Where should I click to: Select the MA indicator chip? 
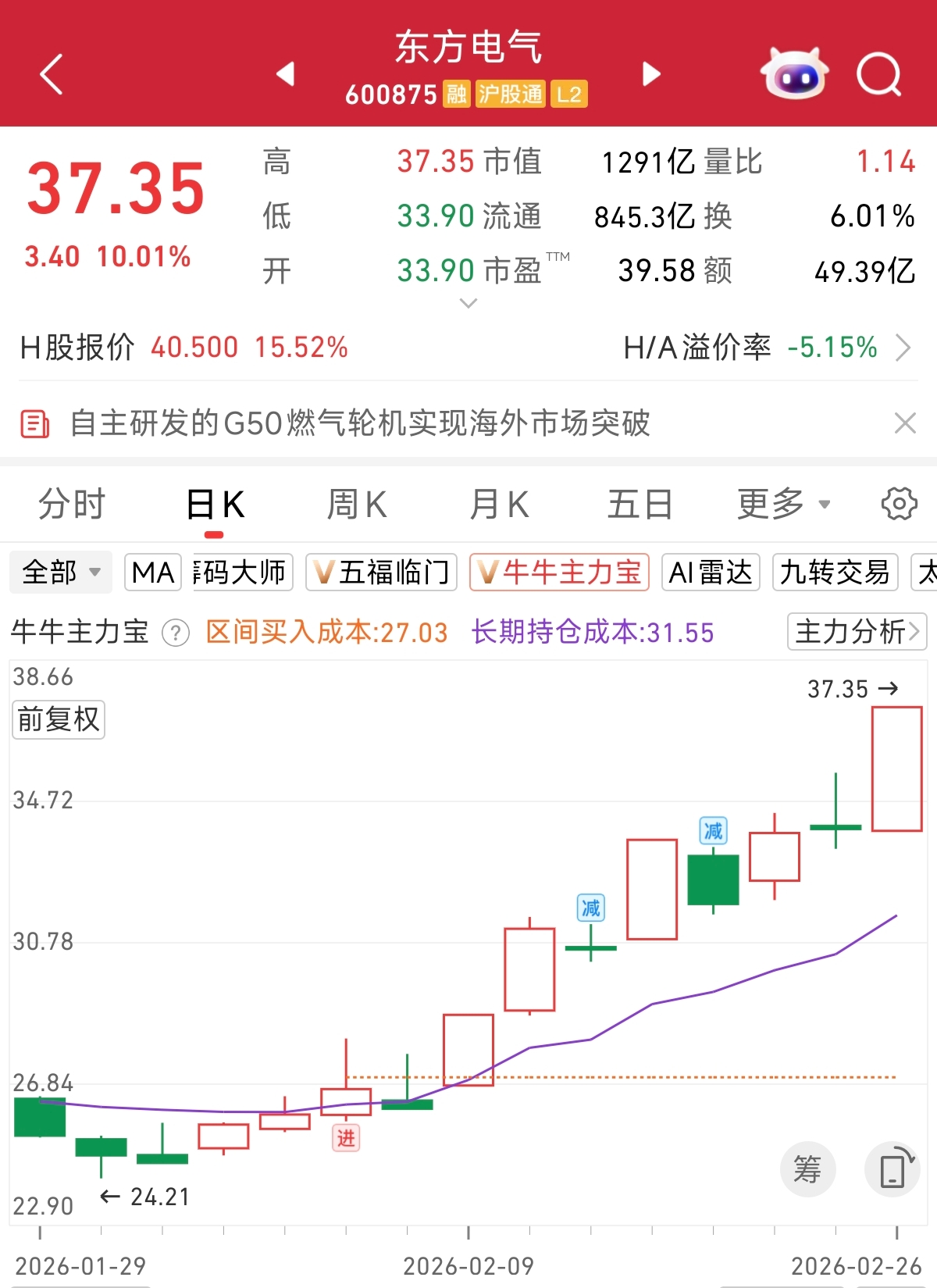click(x=153, y=573)
